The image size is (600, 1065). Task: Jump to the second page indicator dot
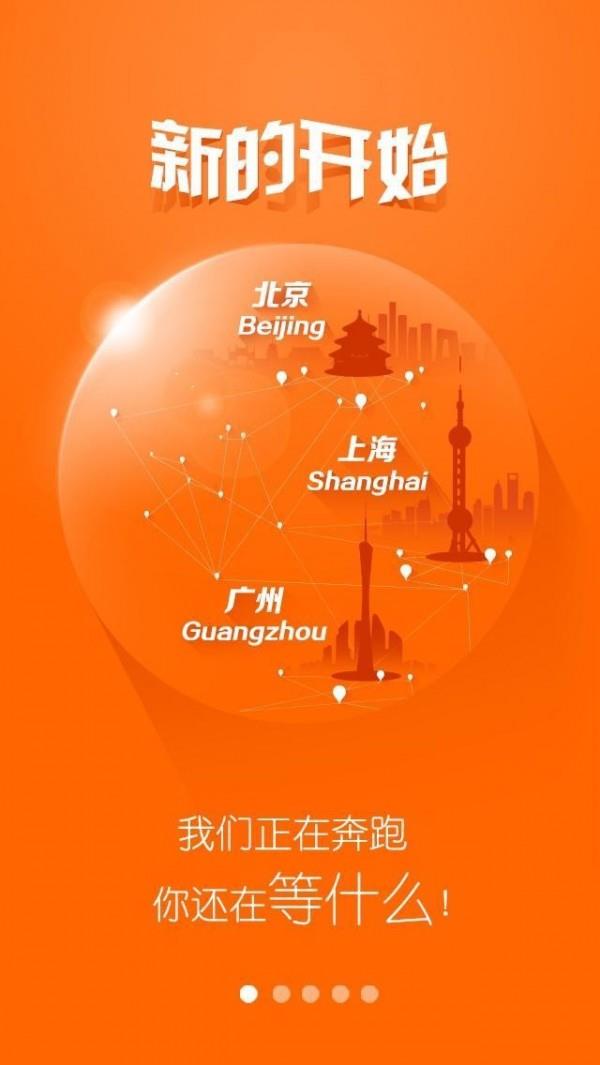tap(281, 993)
